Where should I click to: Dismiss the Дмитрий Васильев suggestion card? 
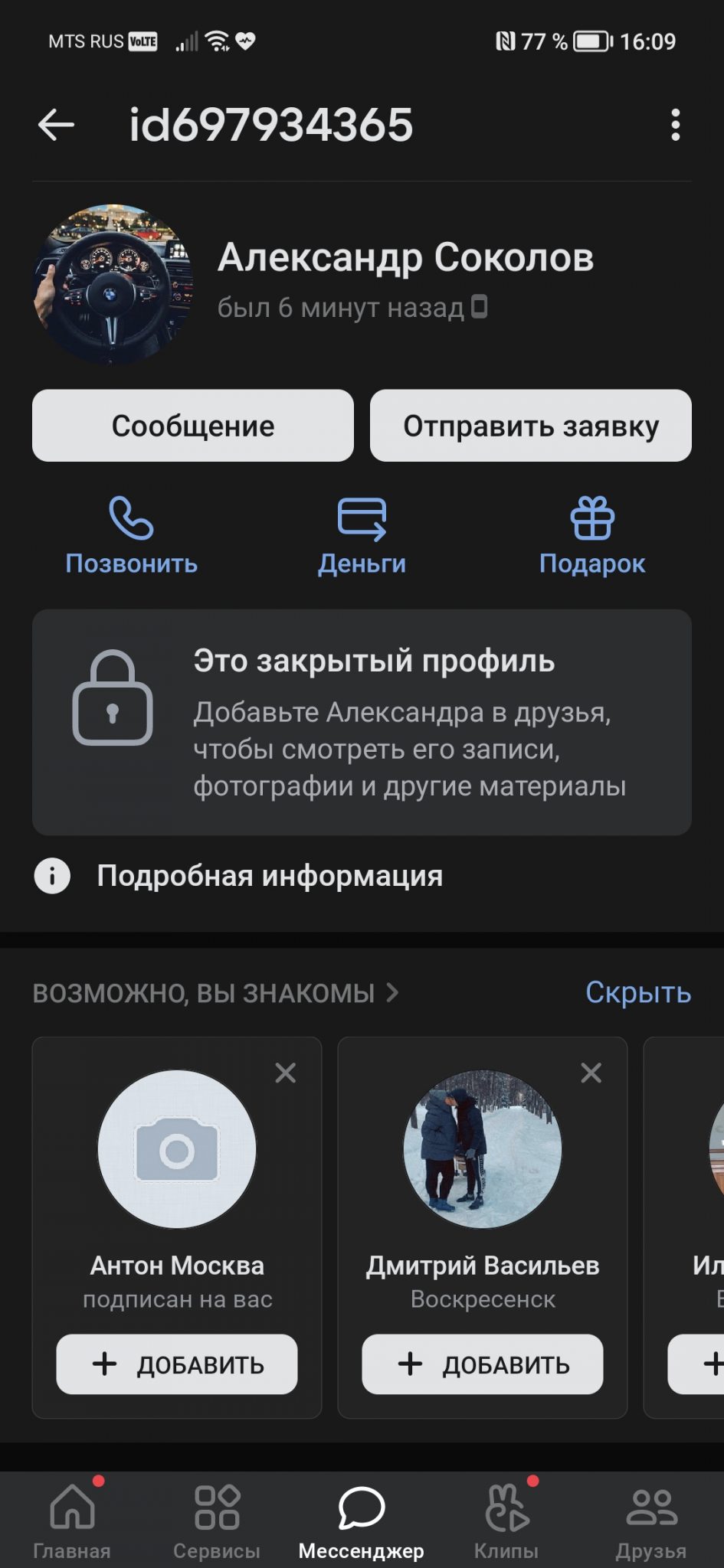(x=591, y=1073)
